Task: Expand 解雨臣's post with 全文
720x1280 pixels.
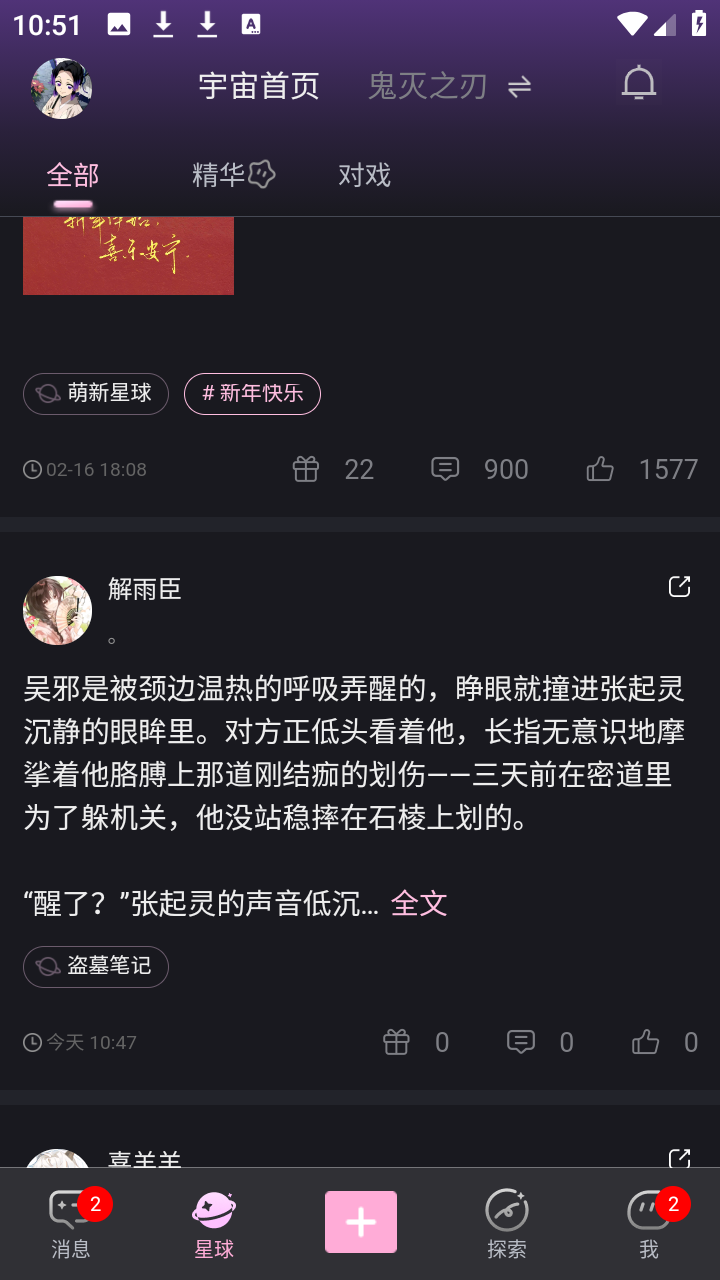Action: coord(419,903)
